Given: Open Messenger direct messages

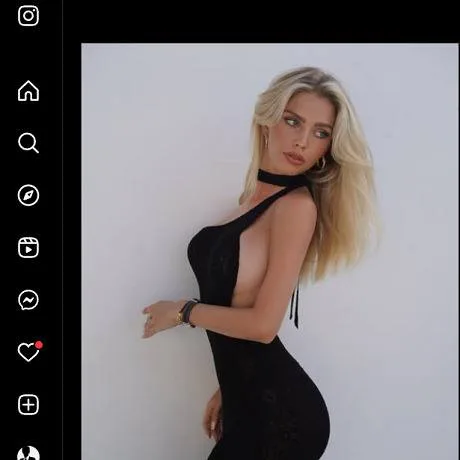Looking at the screenshot, I should pos(28,300).
